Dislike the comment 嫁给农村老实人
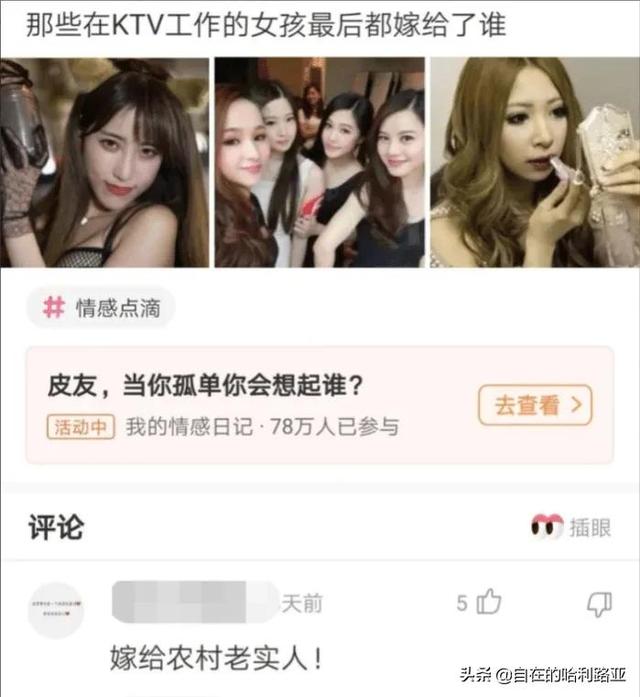The width and height of the screenshot is (640, 697). pos(598,603)
